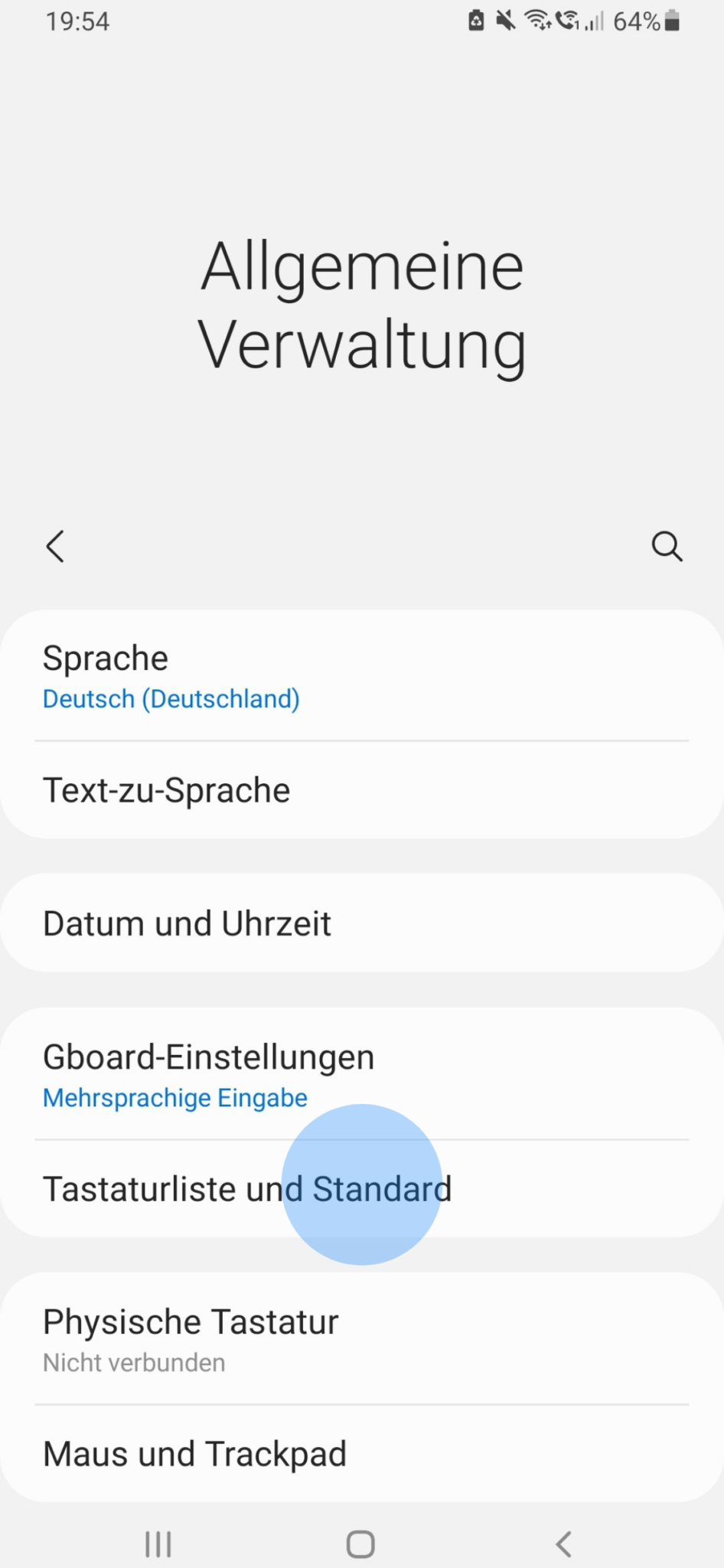Tap the battery percentage indicator
This screenshot has height=1568, width=724.
point(636,21)
